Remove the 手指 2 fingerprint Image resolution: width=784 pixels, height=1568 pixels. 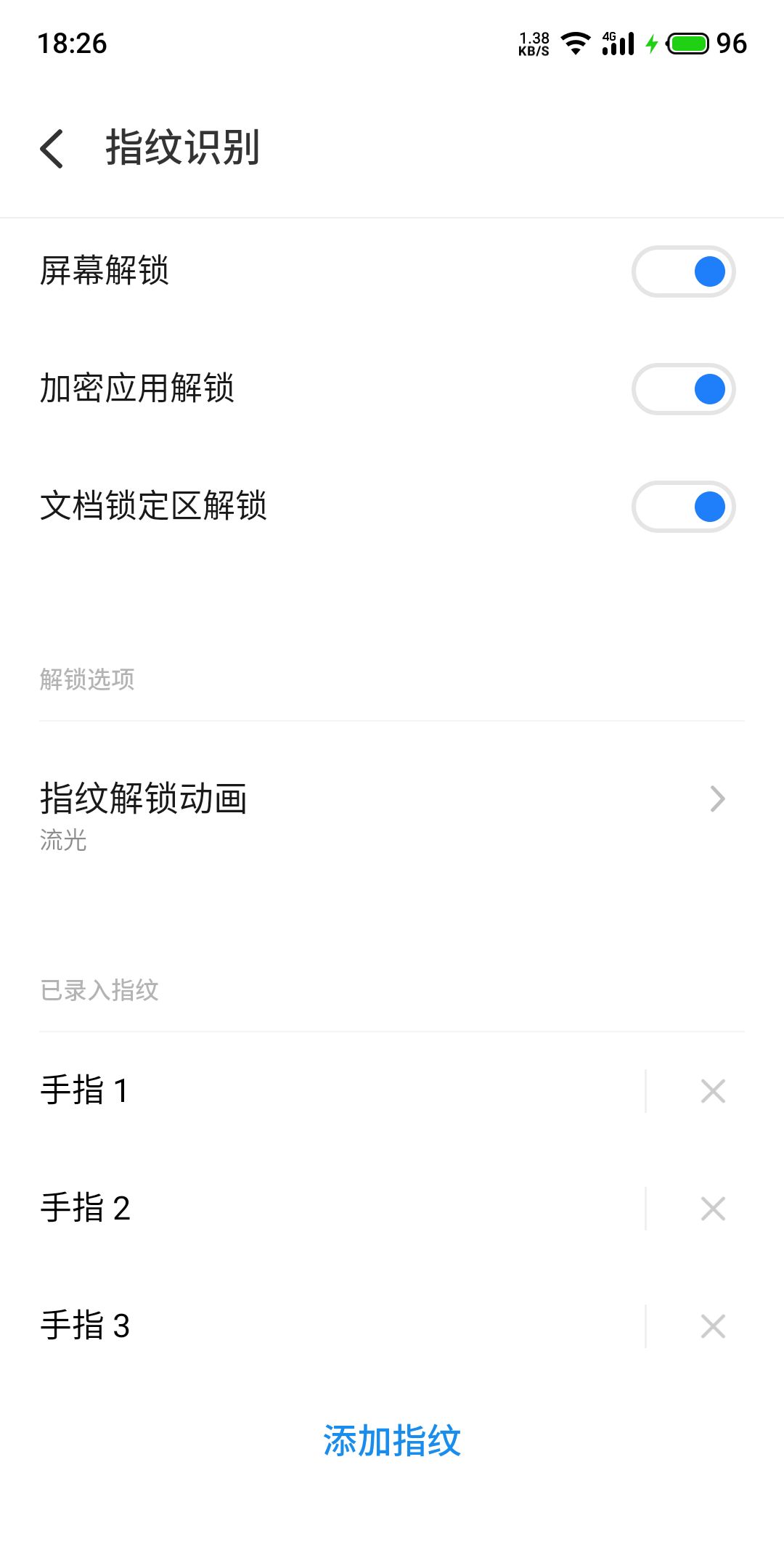click(713, 1208)
